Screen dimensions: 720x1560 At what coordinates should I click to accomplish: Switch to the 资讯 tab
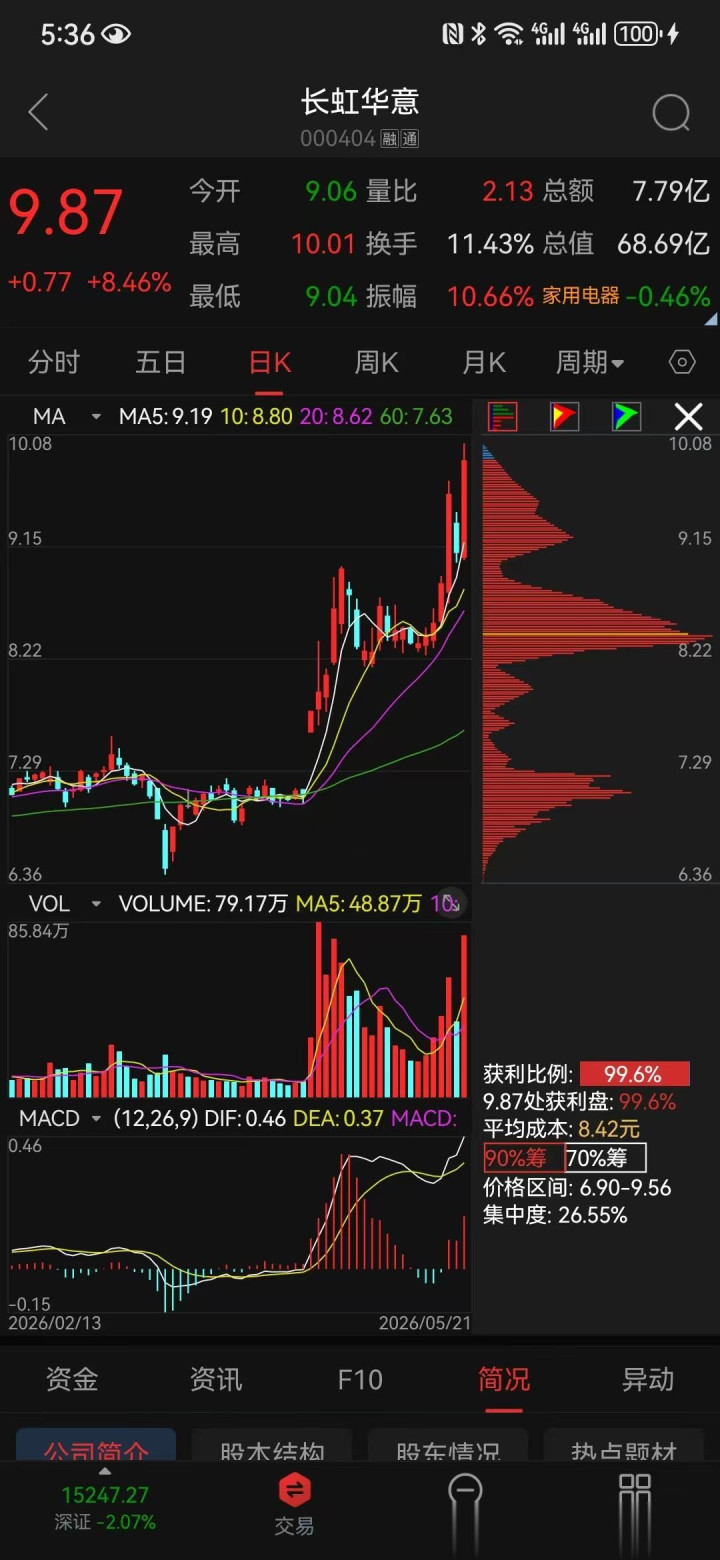pos(216,1380)
